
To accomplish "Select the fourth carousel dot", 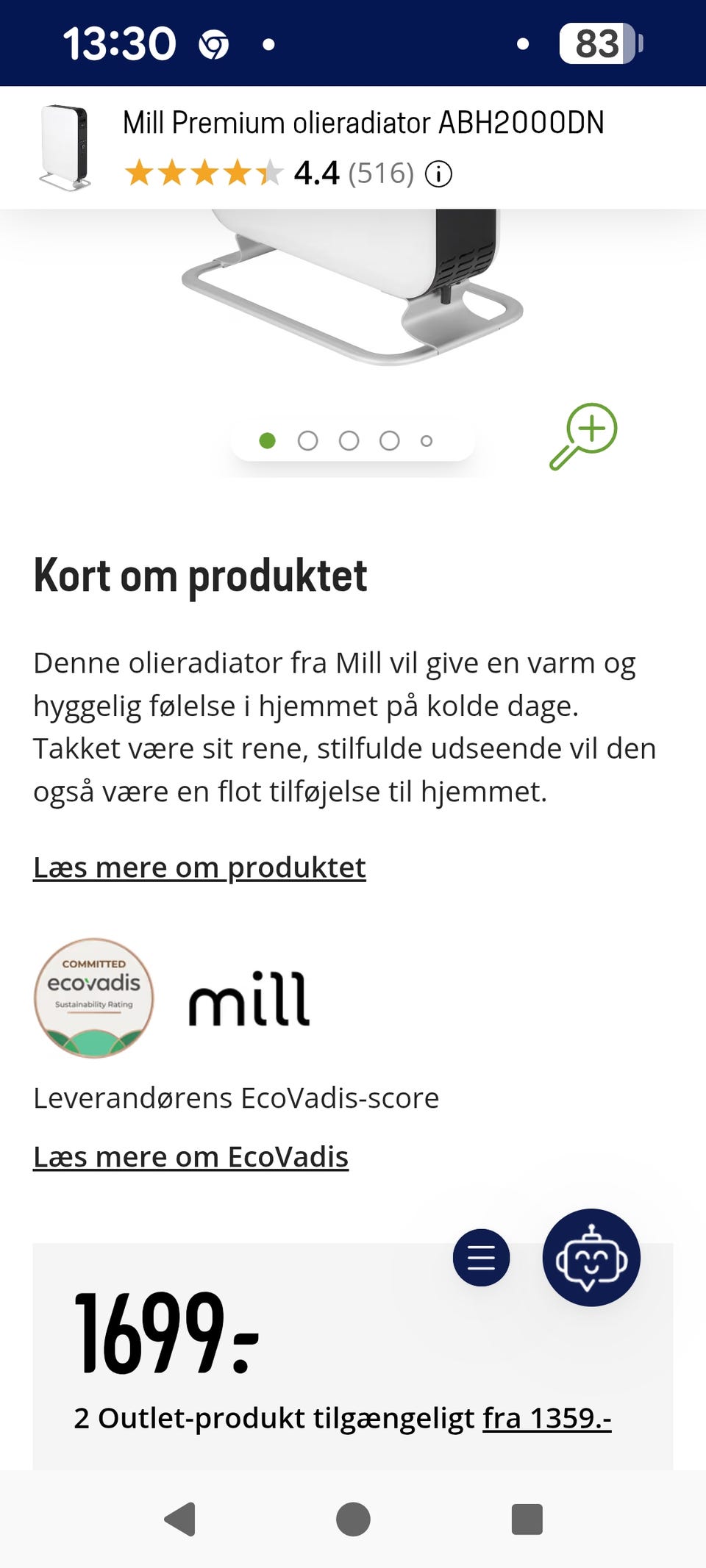I will point(388,439).
